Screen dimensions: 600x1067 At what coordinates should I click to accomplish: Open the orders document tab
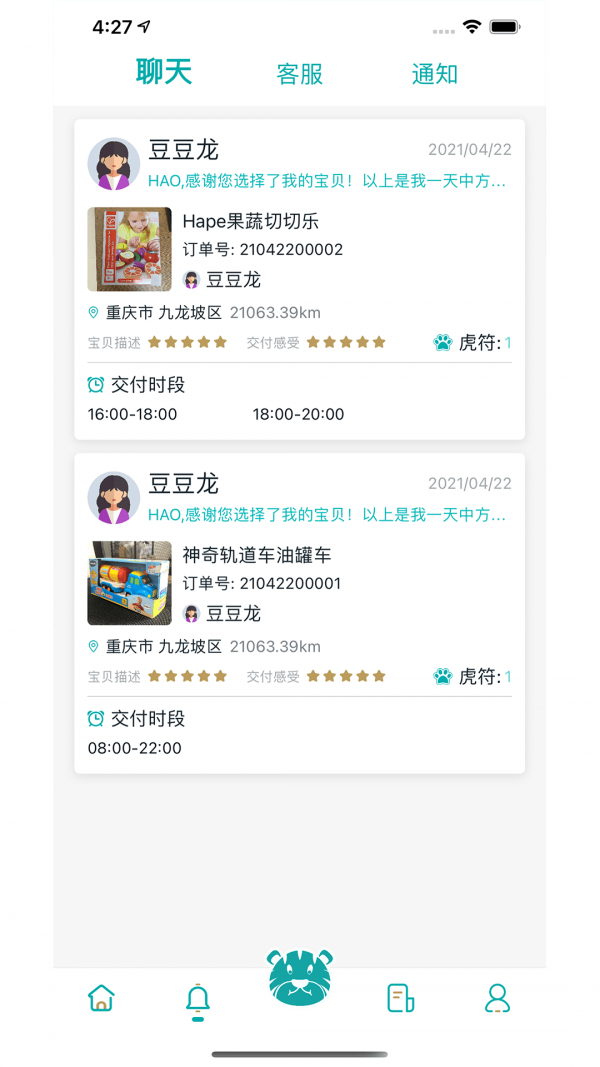tap(401, 998)
